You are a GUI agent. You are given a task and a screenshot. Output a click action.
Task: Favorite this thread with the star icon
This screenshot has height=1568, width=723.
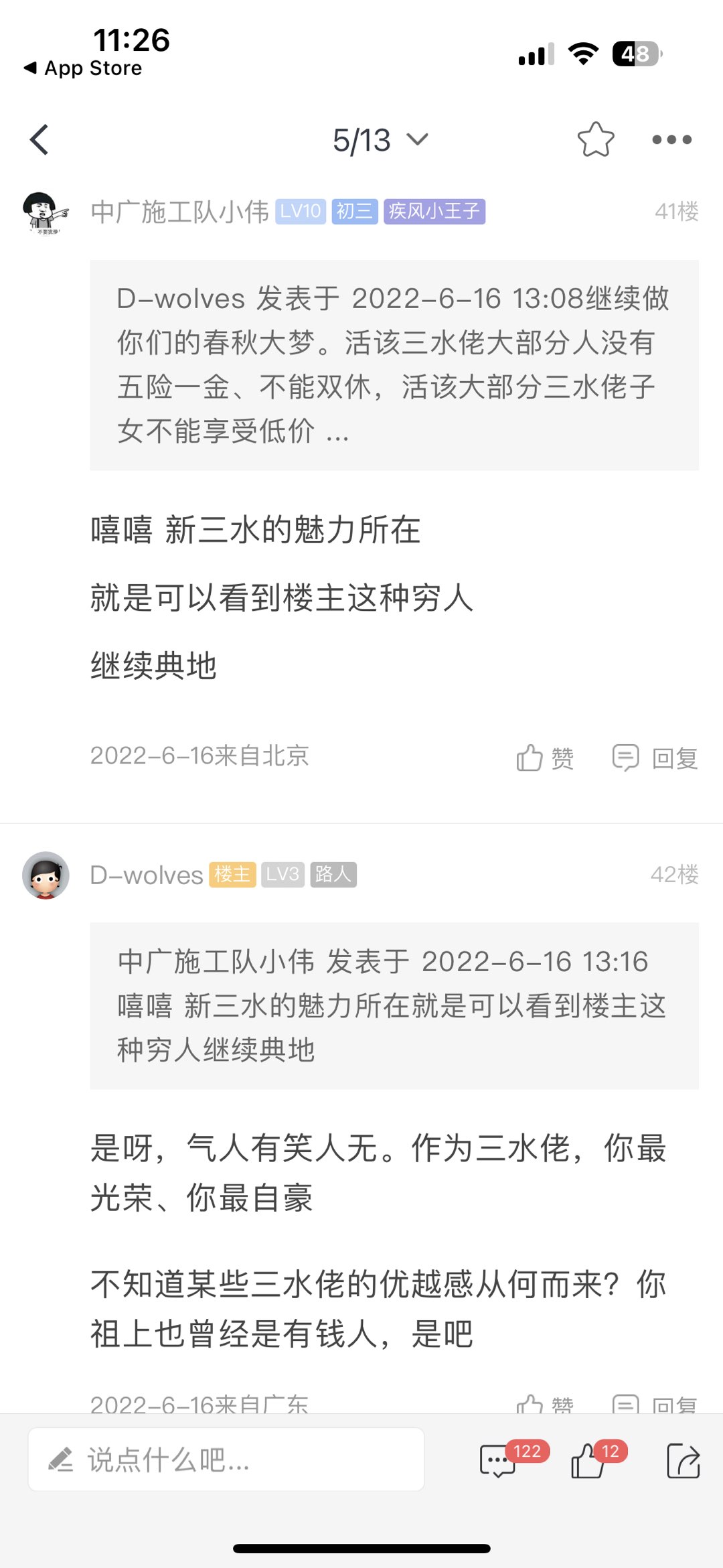pyautogui.click(x=595, y=139)
